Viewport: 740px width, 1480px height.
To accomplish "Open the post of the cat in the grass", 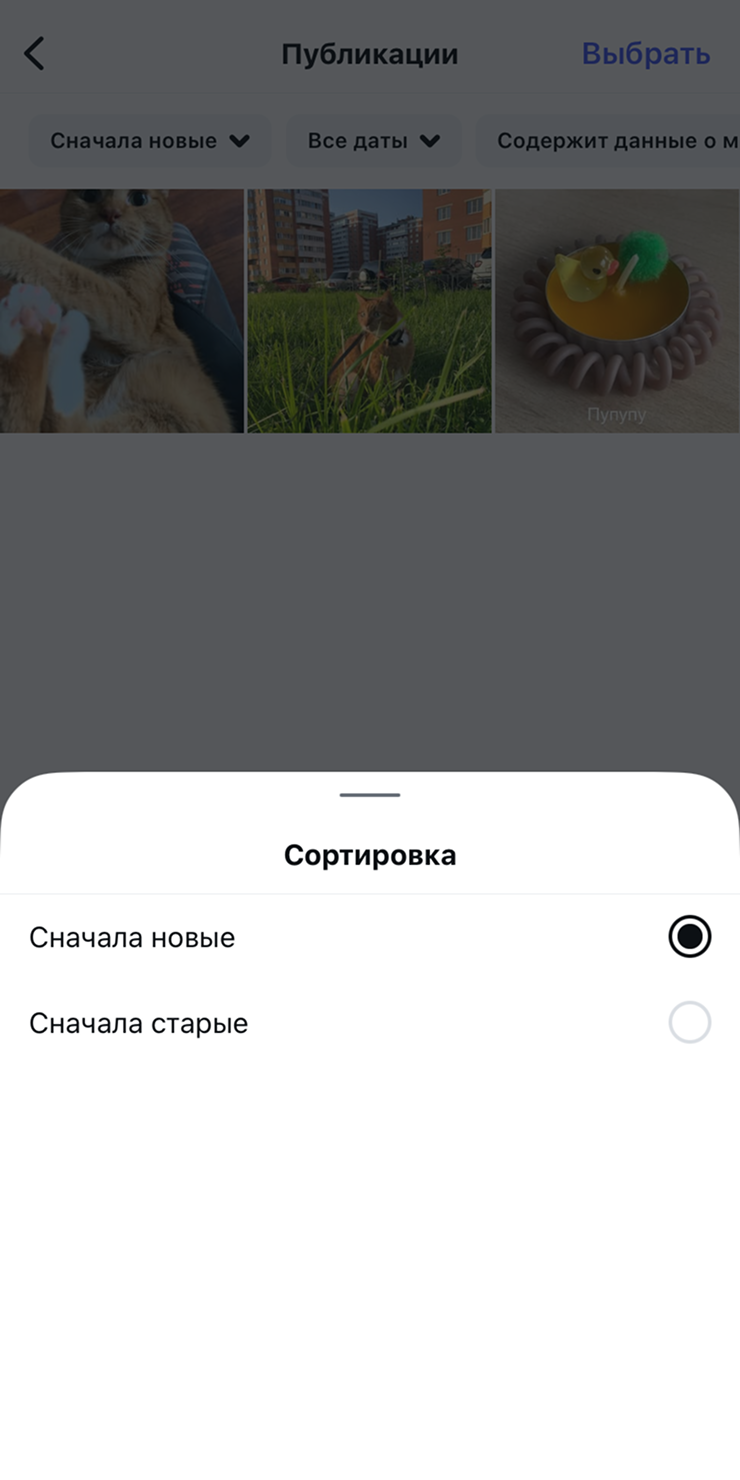I will [x=369, y=311].
